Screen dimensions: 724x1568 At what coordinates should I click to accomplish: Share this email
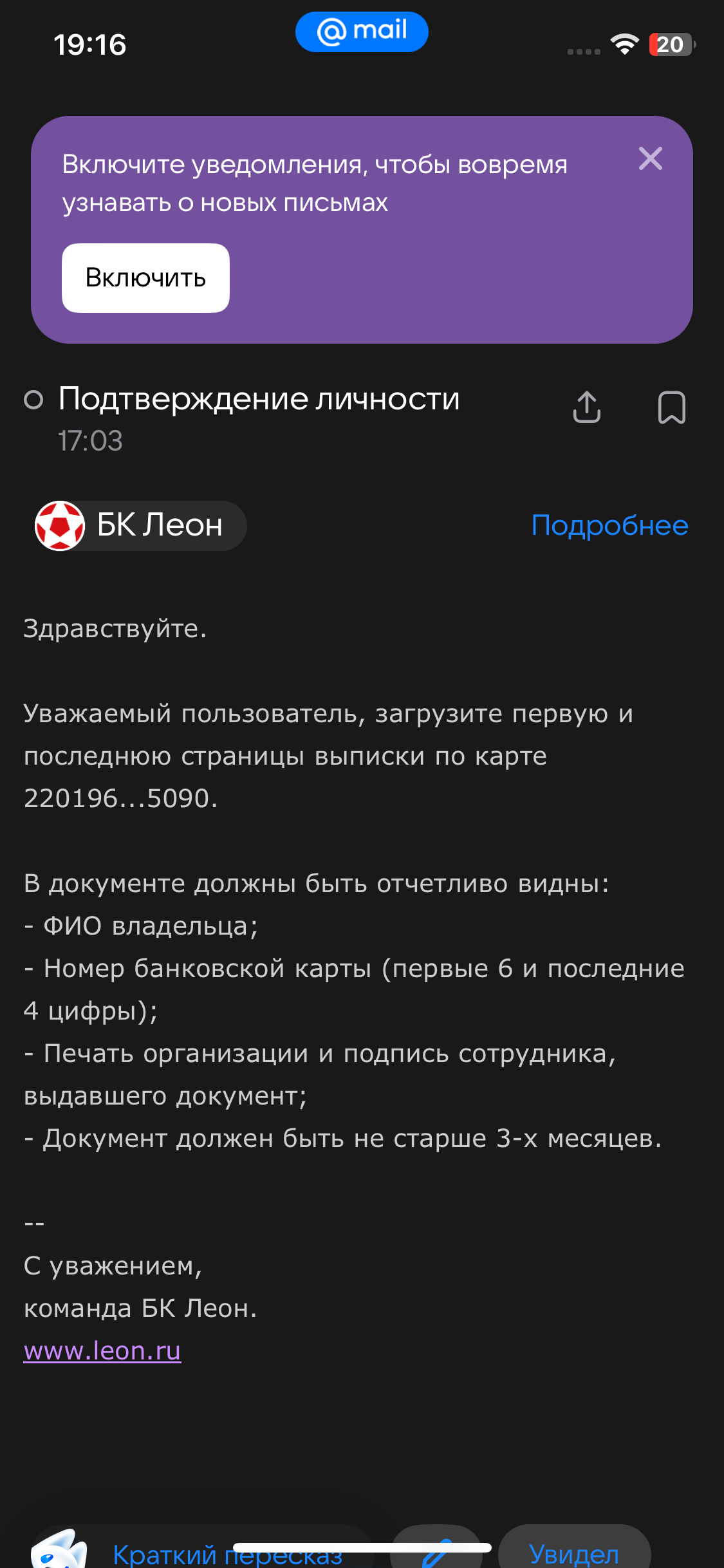(586, 407)
